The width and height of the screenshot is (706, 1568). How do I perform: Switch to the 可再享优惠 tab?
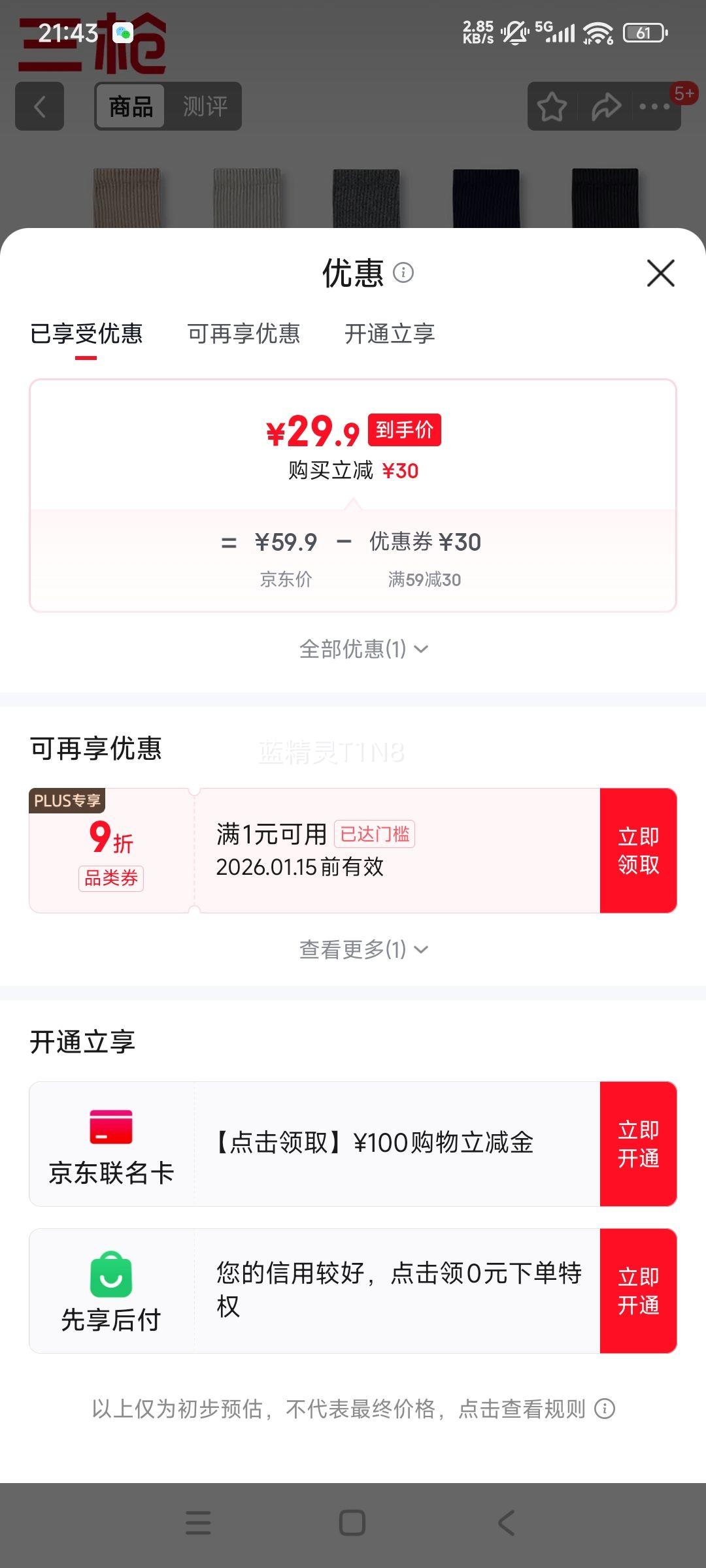[x=244, y=334]
